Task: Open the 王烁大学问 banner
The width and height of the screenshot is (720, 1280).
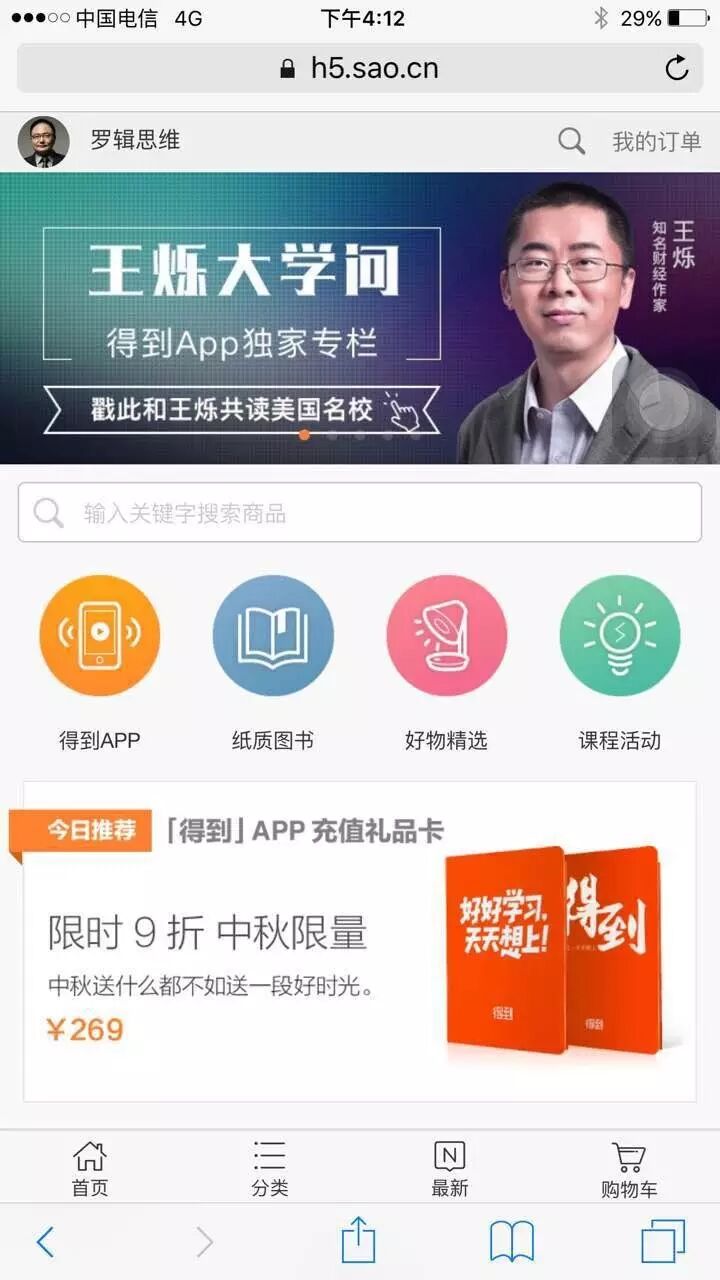Action: 360,318
